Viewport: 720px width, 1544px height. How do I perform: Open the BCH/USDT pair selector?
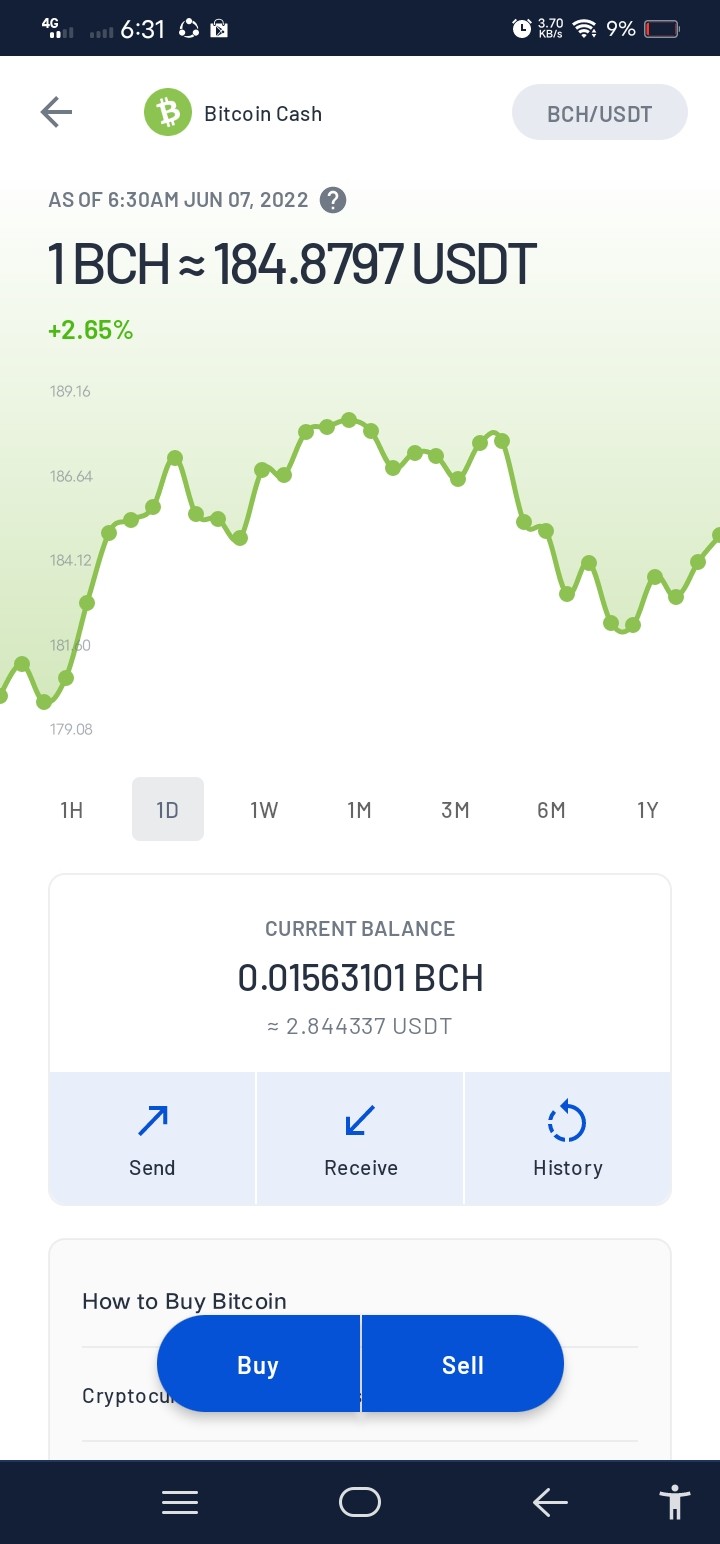tap(599, 113)
